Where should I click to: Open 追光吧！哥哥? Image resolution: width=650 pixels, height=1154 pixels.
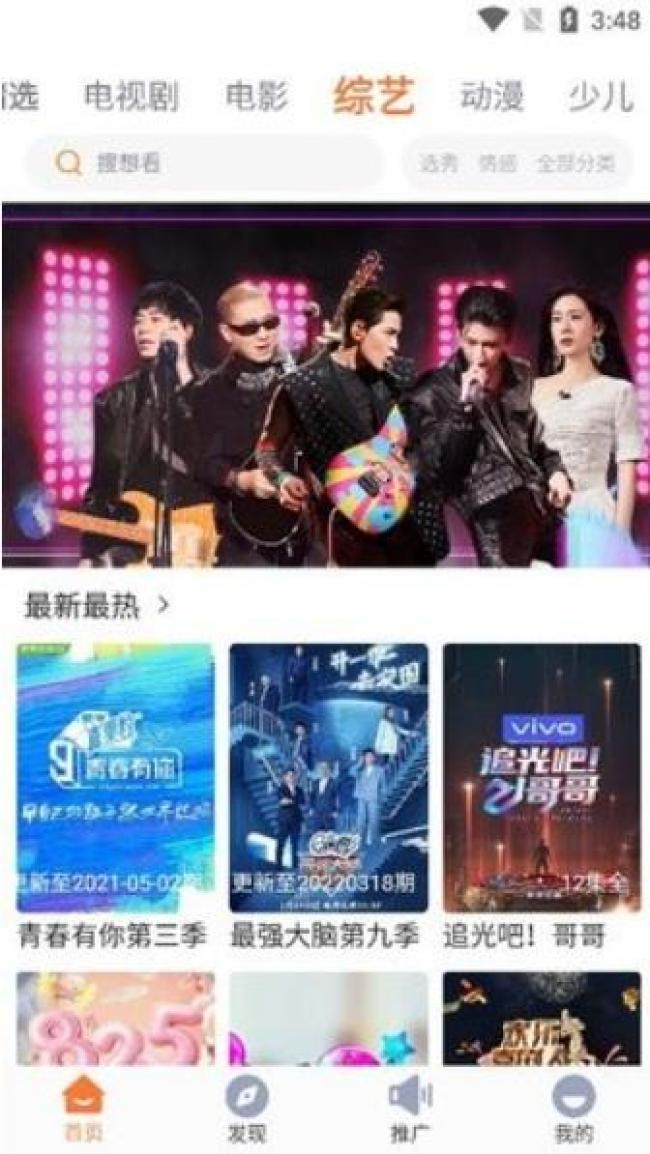pyautogui.click(x=541, y=778)
